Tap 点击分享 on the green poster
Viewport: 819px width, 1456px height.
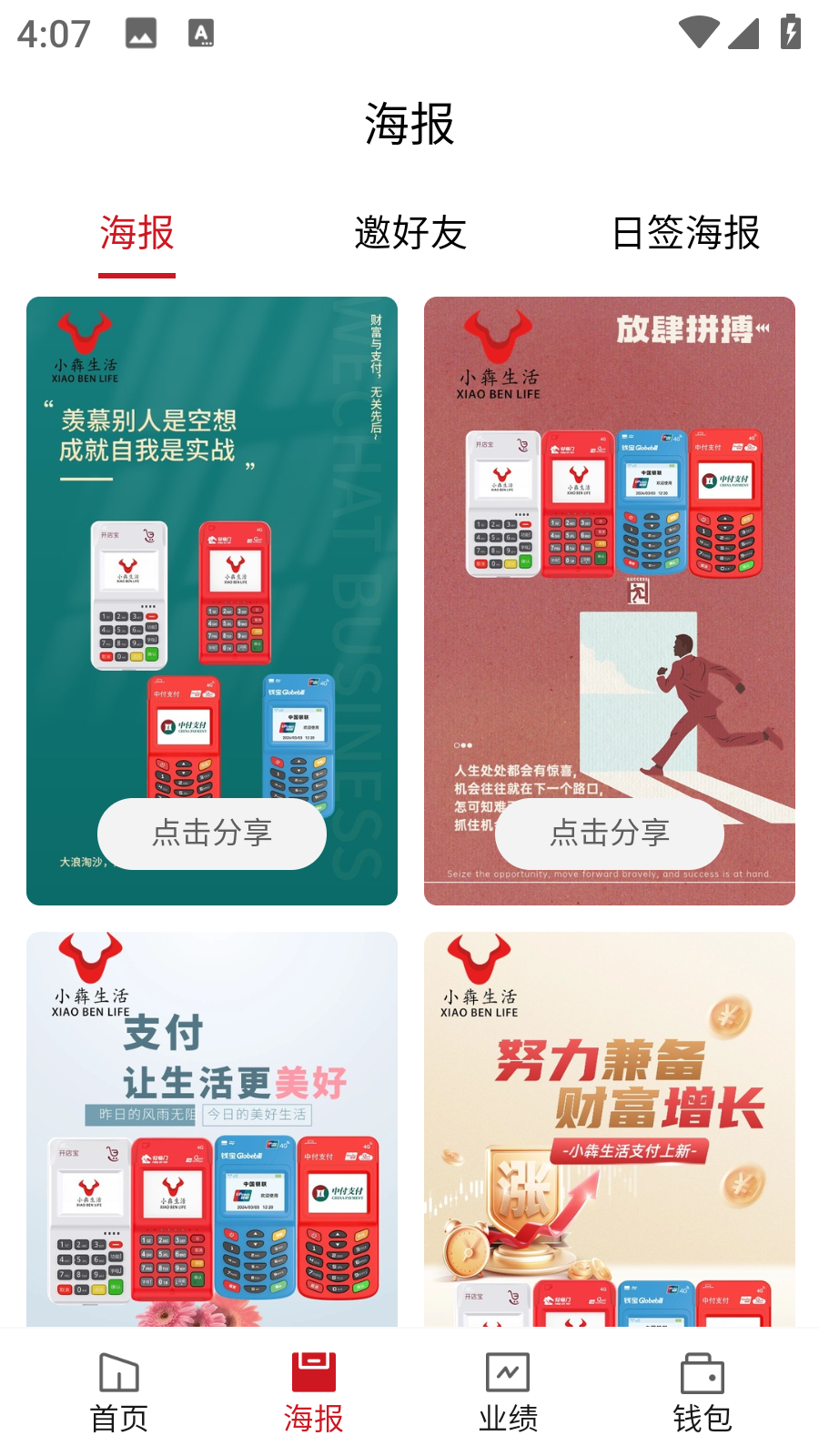[x=212, y=833]
